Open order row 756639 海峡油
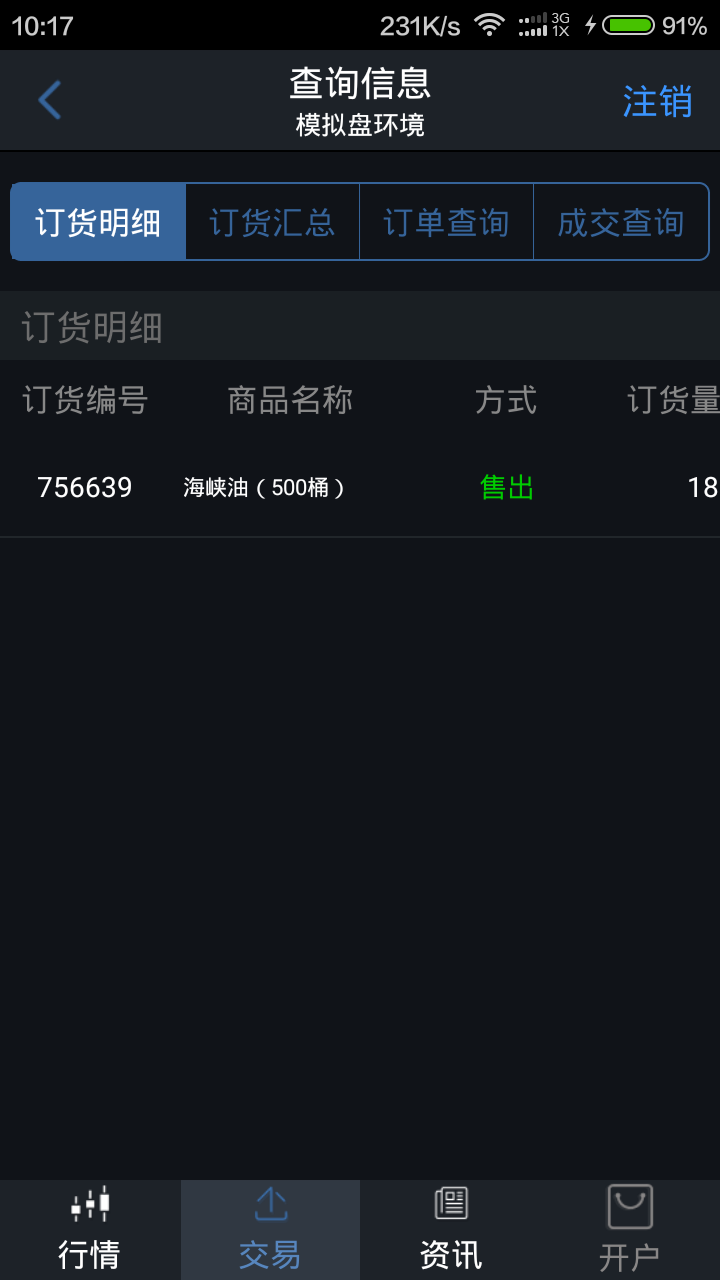Viewport: 720px width, 1280px height. (360, 488)
